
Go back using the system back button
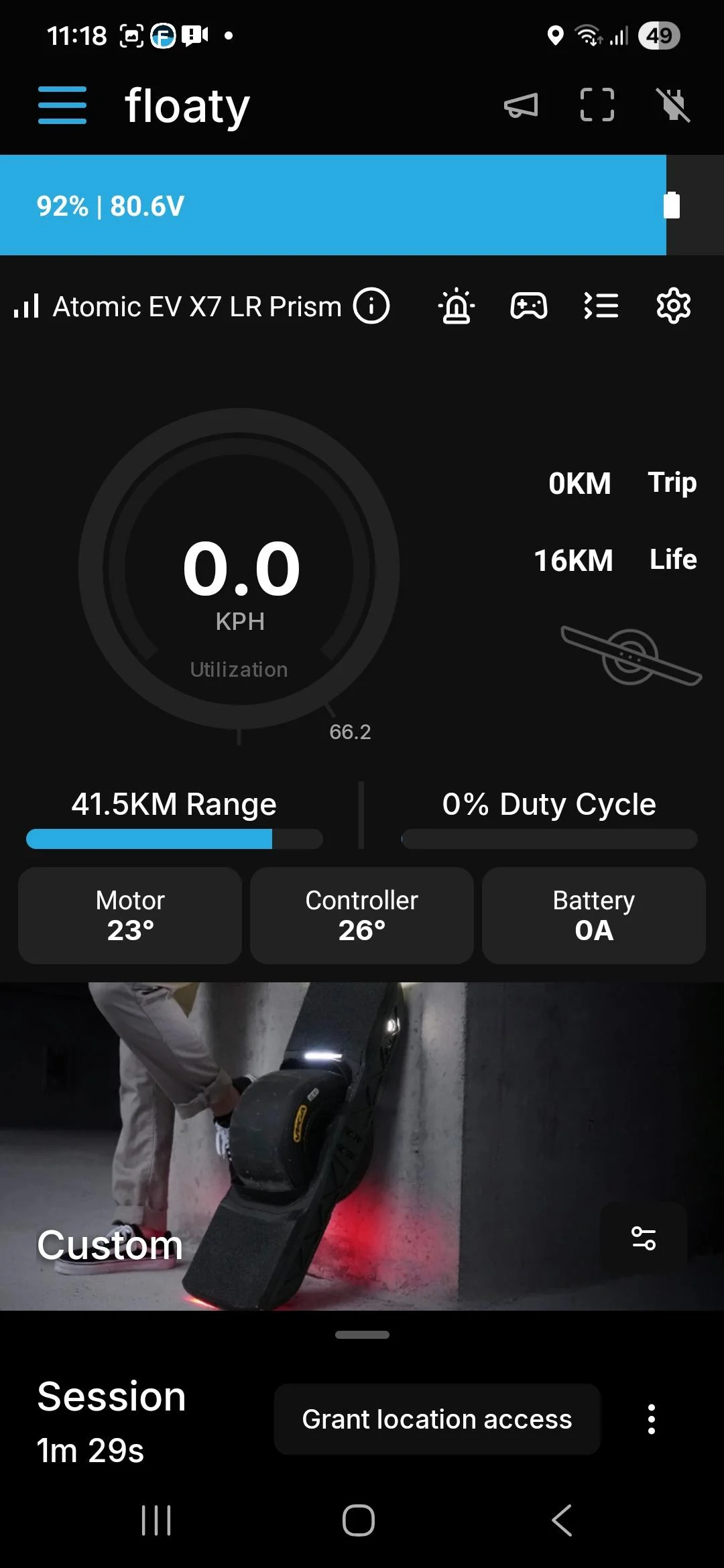coord(562,1520)
